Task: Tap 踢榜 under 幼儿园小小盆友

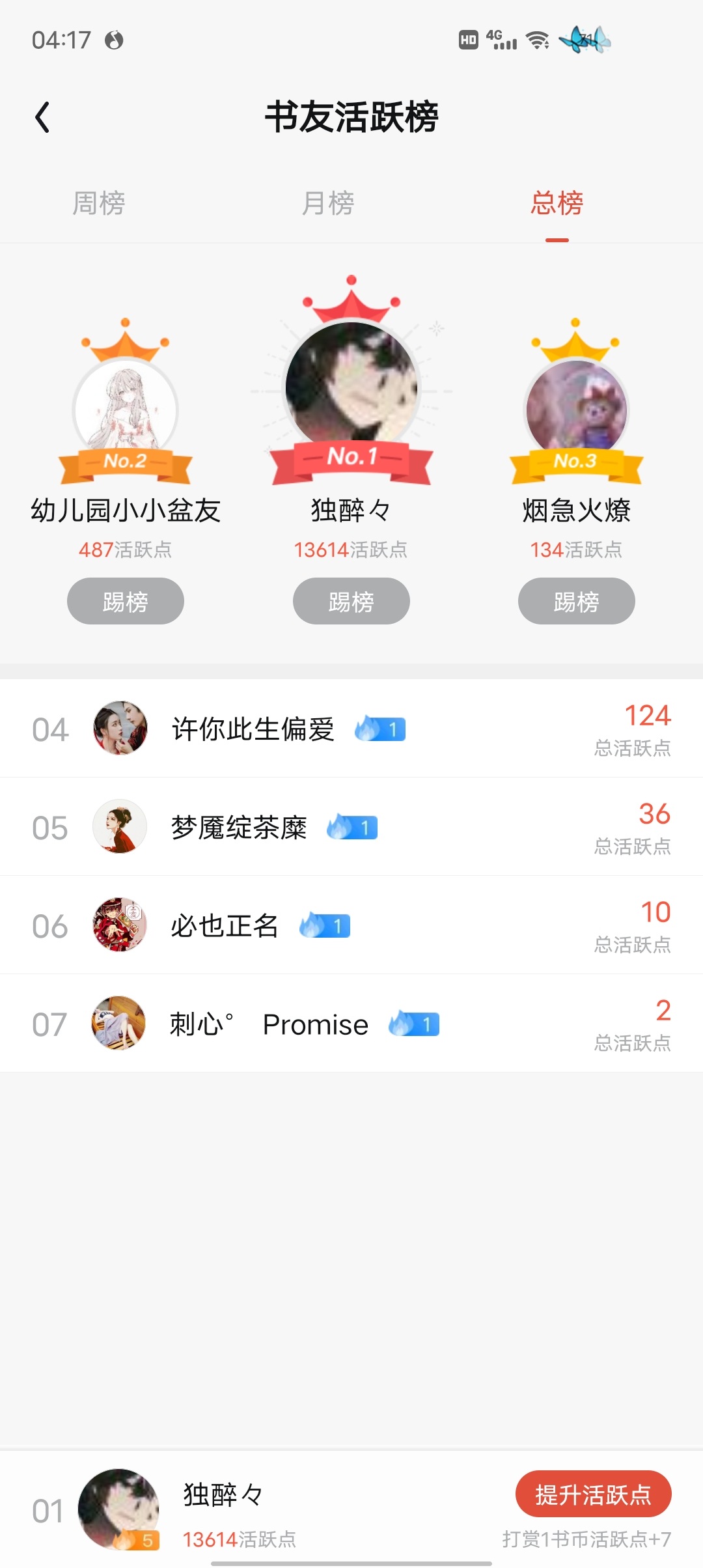Action: coord(126,601)
